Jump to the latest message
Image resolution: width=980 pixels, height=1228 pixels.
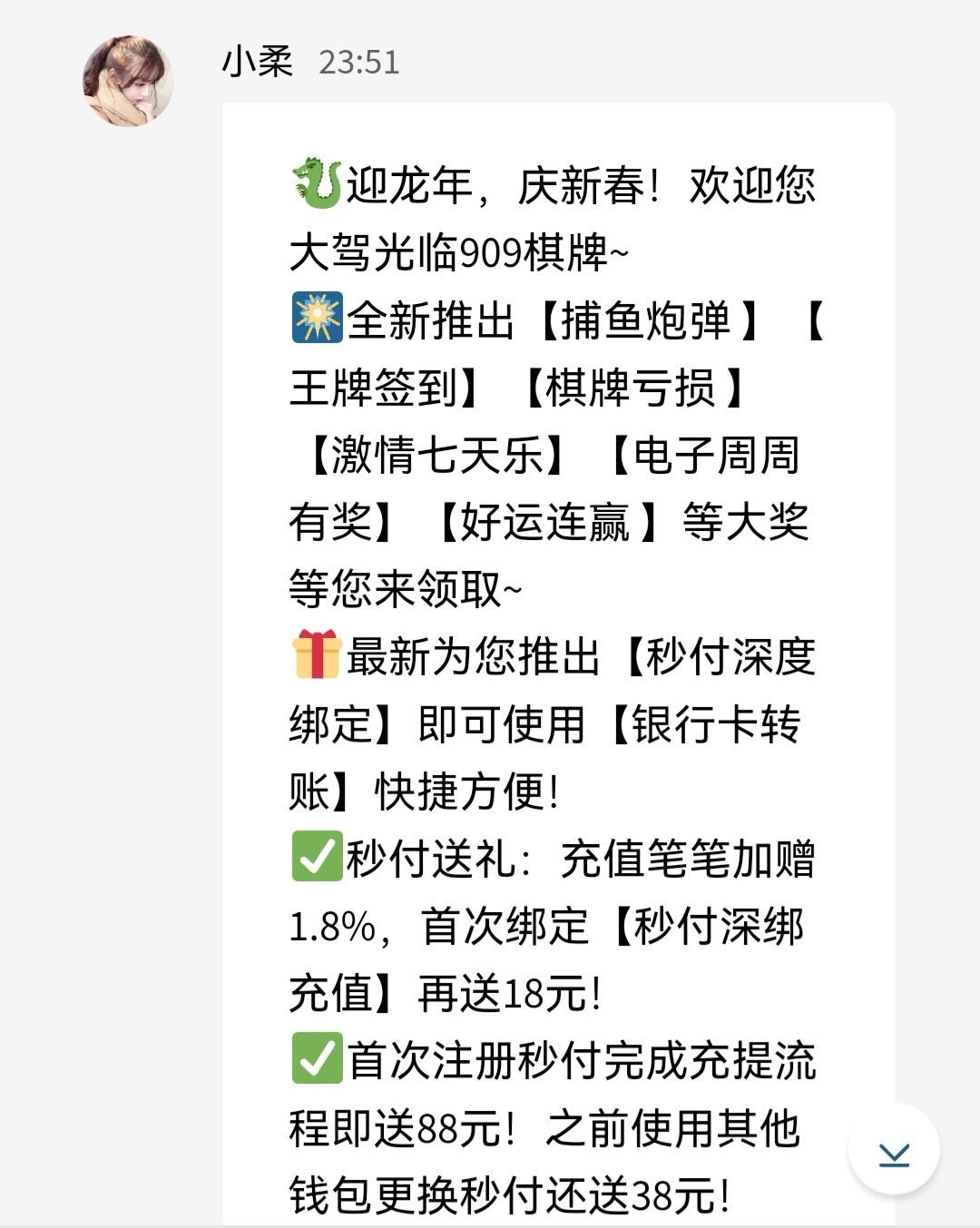click(x=894, y=1153)
